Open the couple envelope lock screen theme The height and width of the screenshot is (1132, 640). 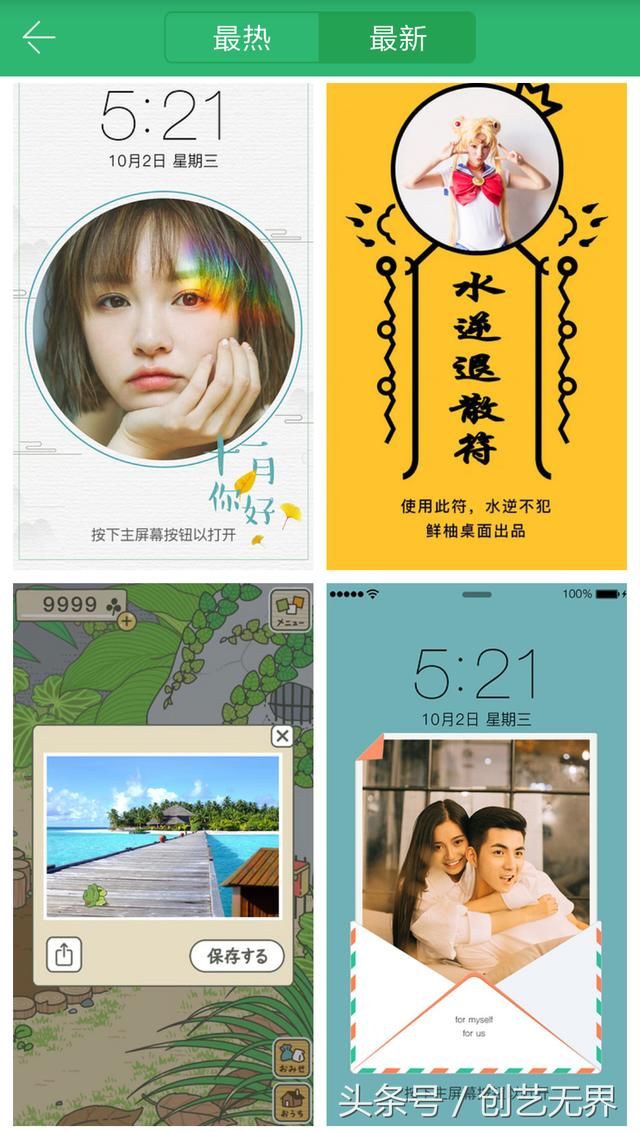coord(476,855)
